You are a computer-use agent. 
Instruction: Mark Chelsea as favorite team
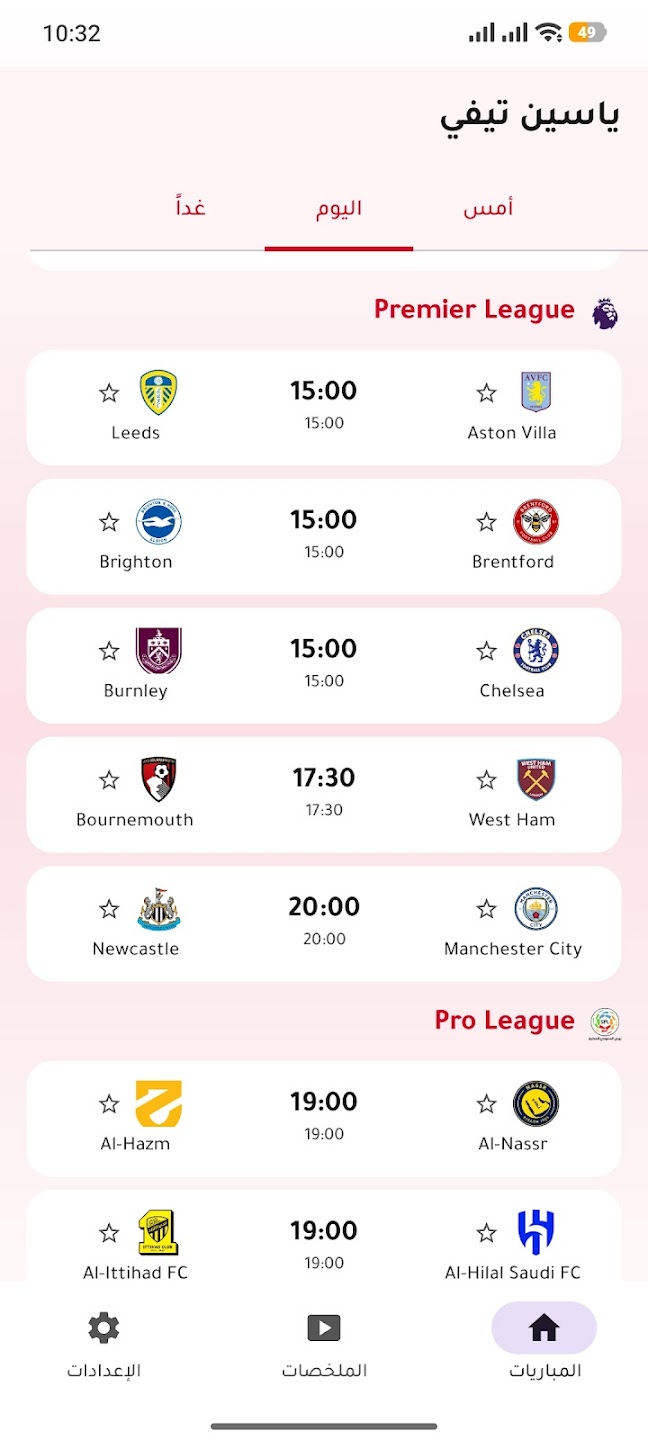click(x=486, y=651)
